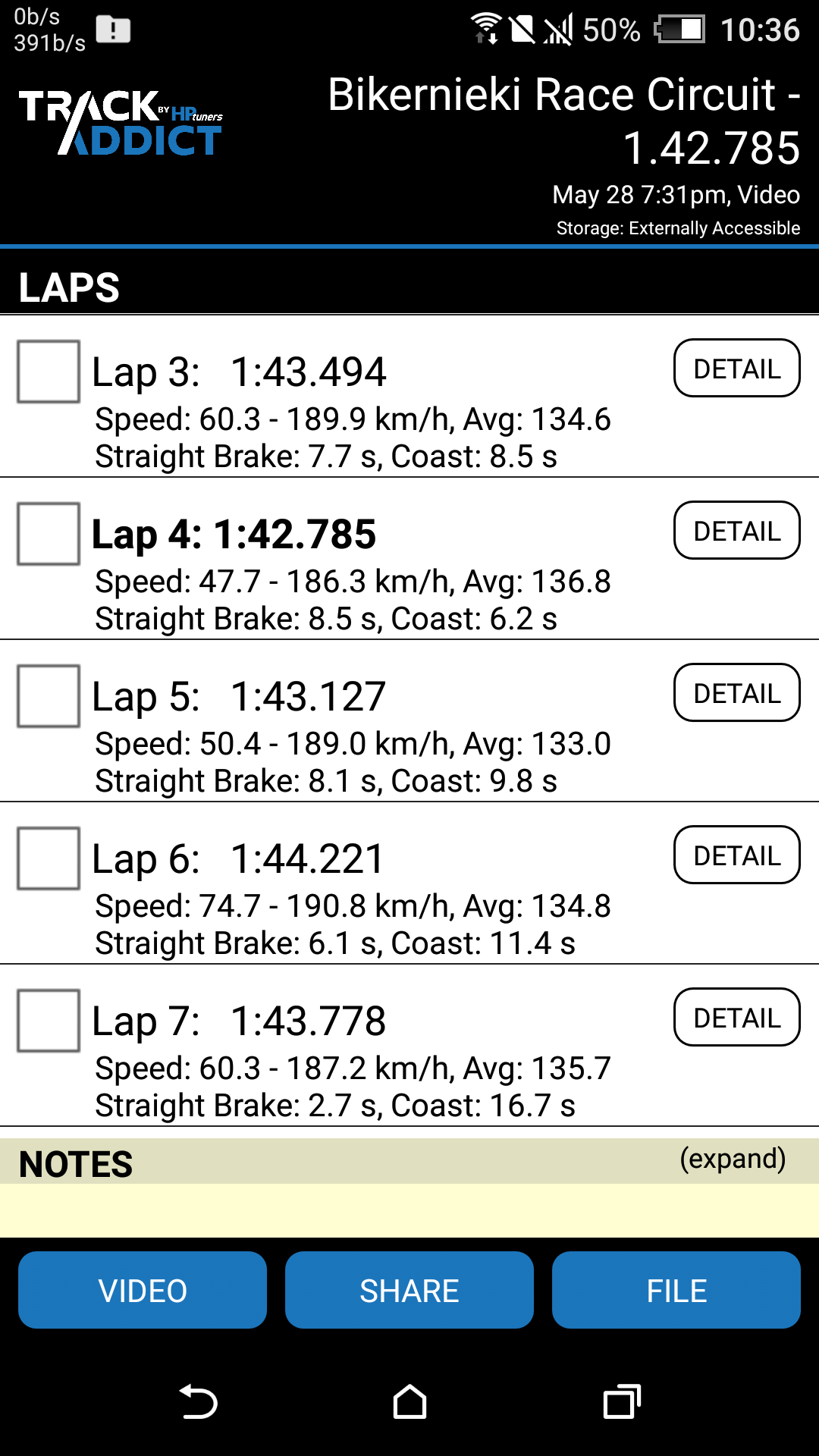Image resolution: width=819 pixels, height=1456 pixels.
Task: Tick the checkbox for Lap 5
Action: (49, 696)
